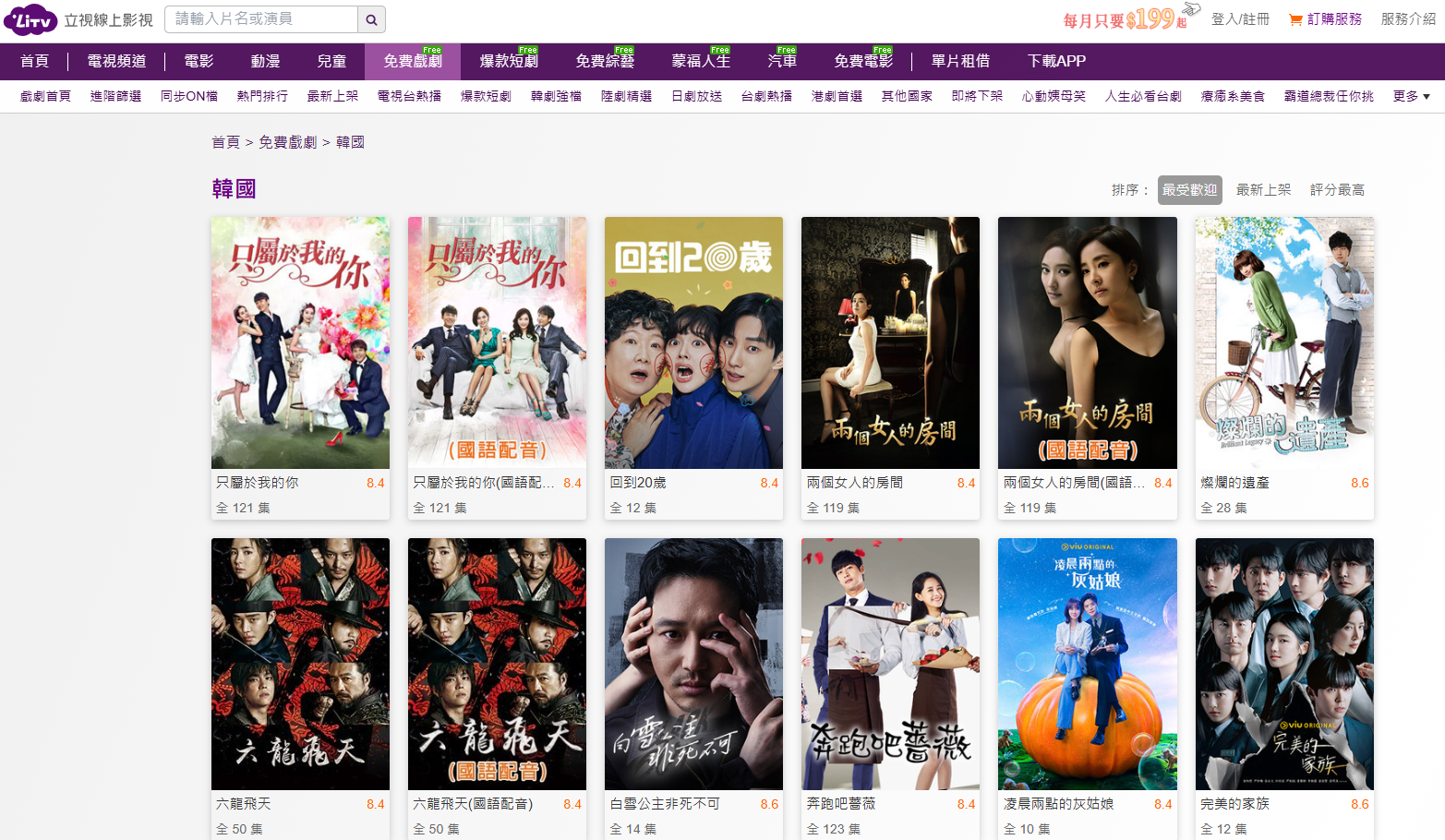The image size is (1445, 840).
Task: Focus the movie or actor search field
Action: 261,19
